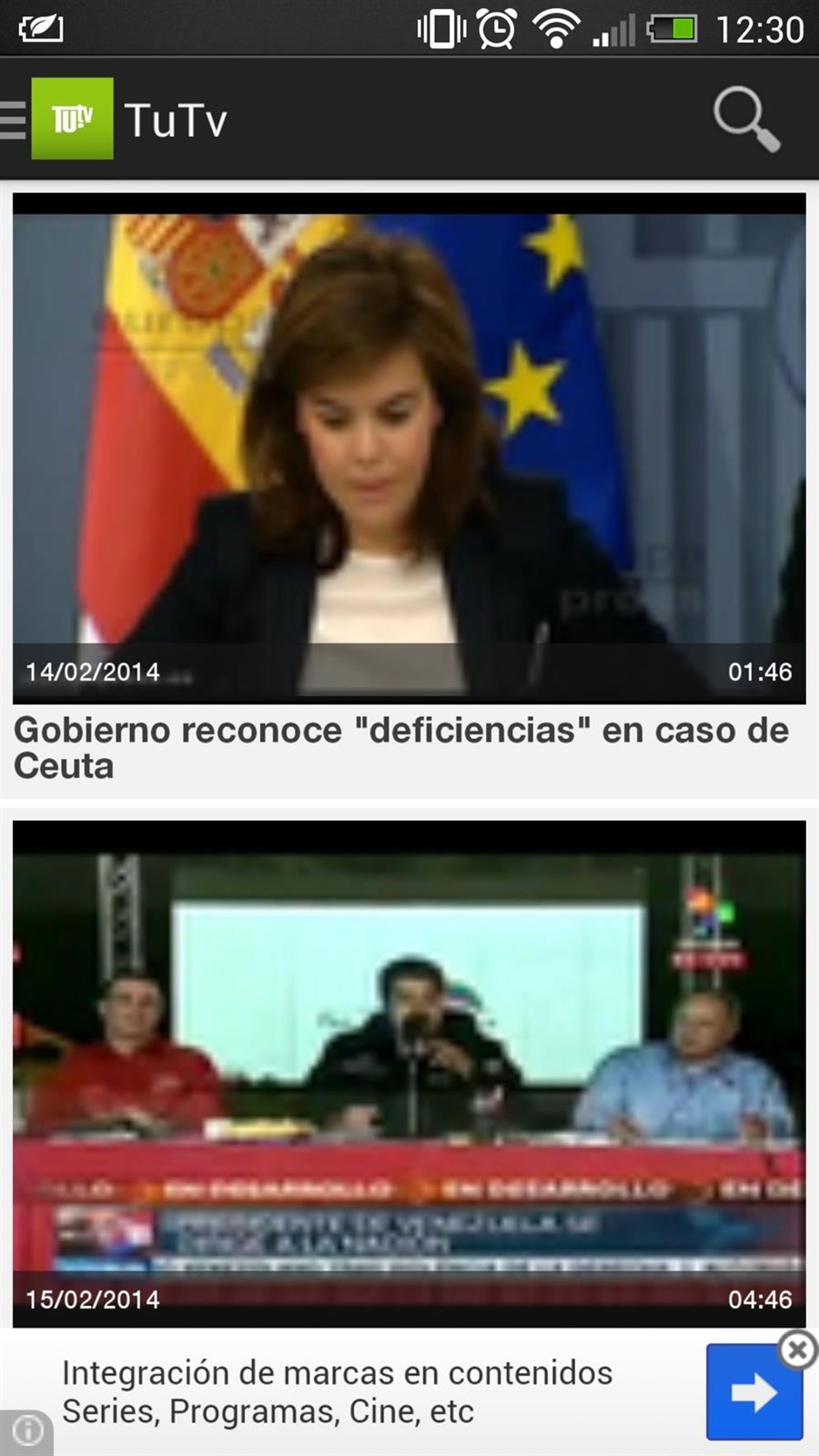Play the Ceuta "deficiencias" video
819x1456 pixels.
[x=409, y=448]
